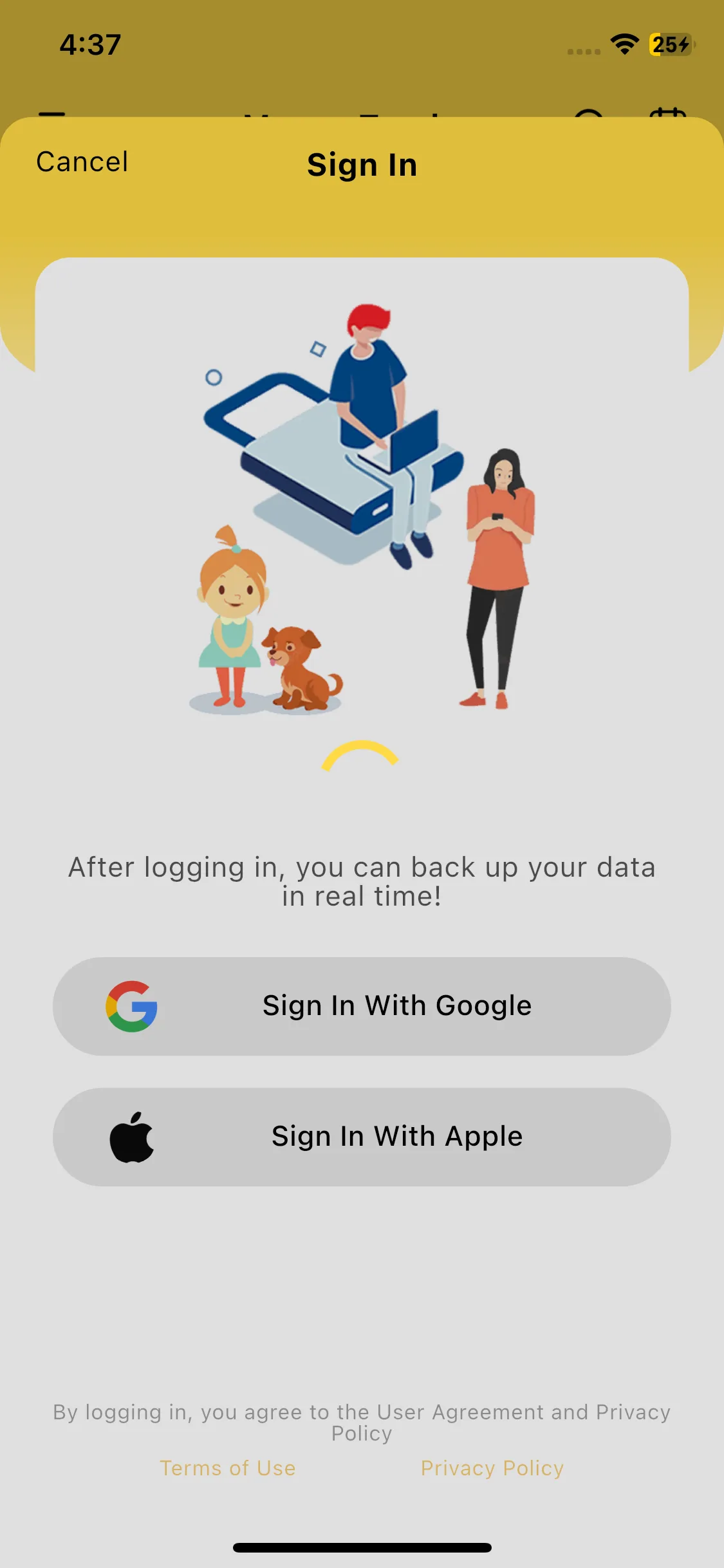
Task: Cancel the sign-in sheet
Action: click(x=82, y=162)
